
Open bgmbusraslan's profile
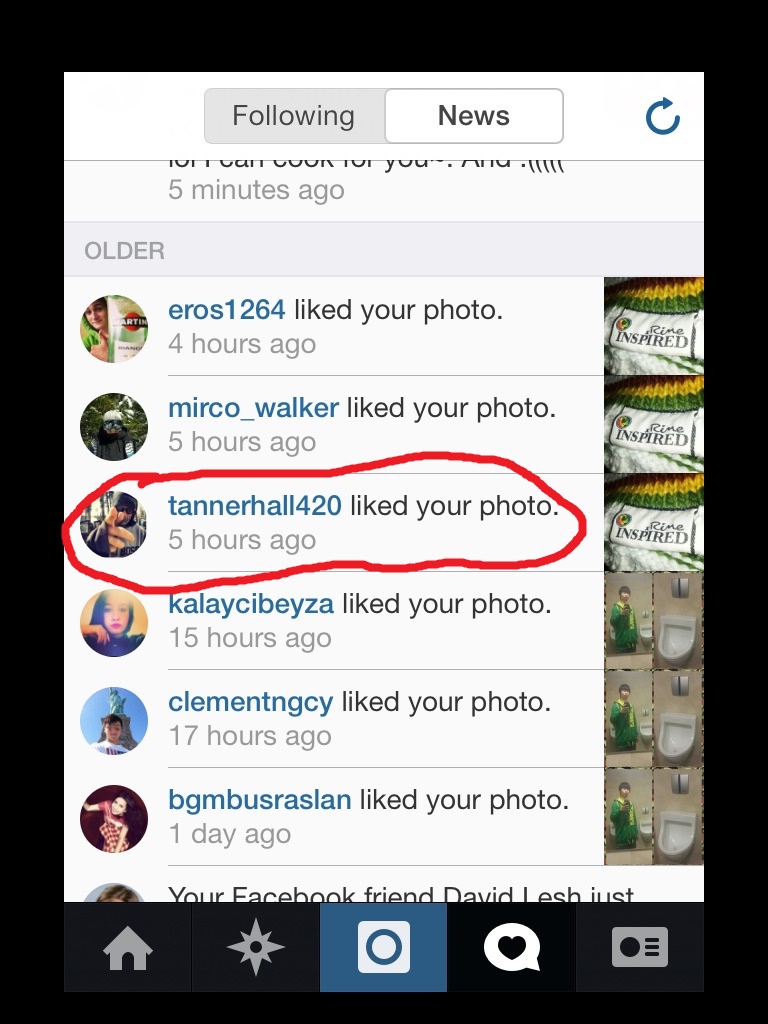pyautogui.click(x=259, y=800)
